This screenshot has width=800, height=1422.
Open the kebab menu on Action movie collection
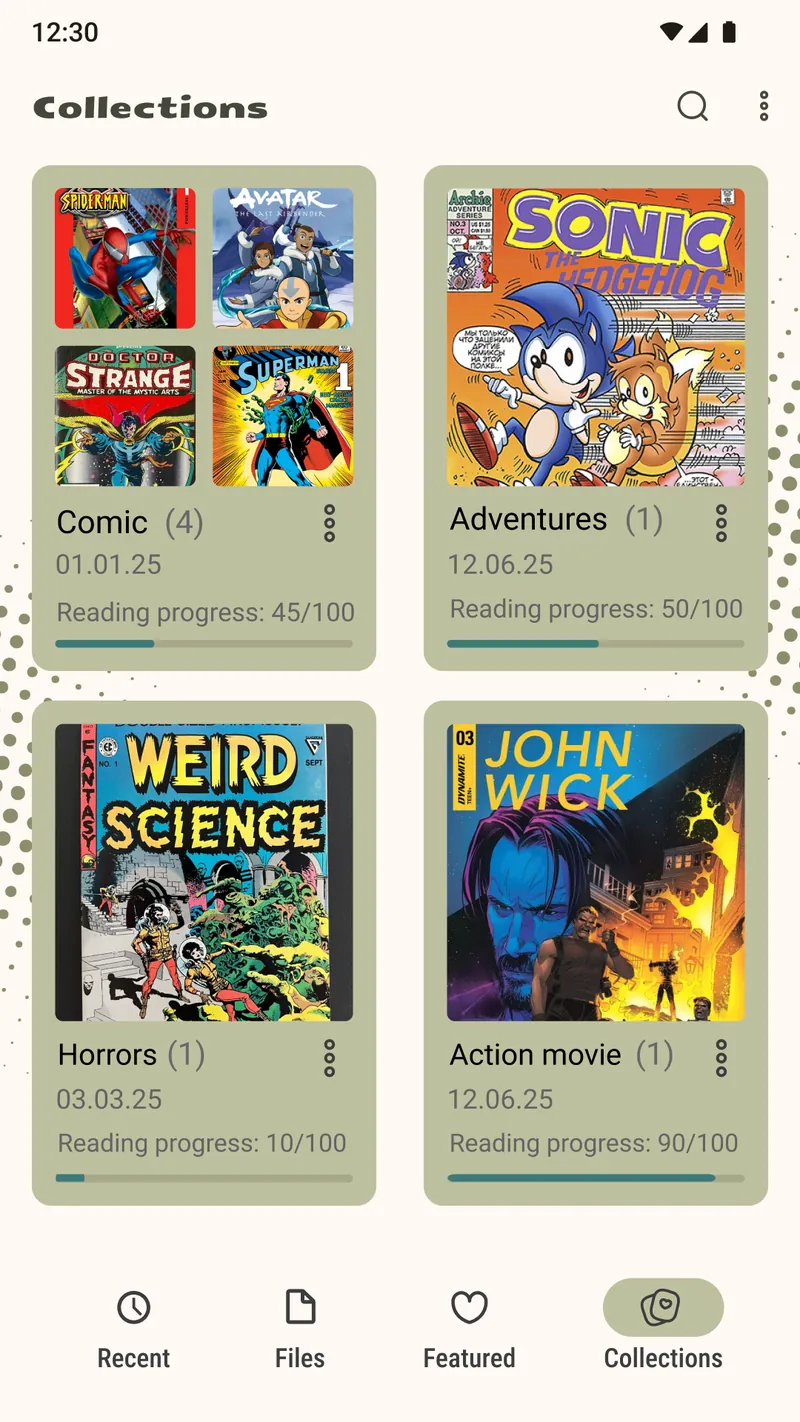(721, 1058)
